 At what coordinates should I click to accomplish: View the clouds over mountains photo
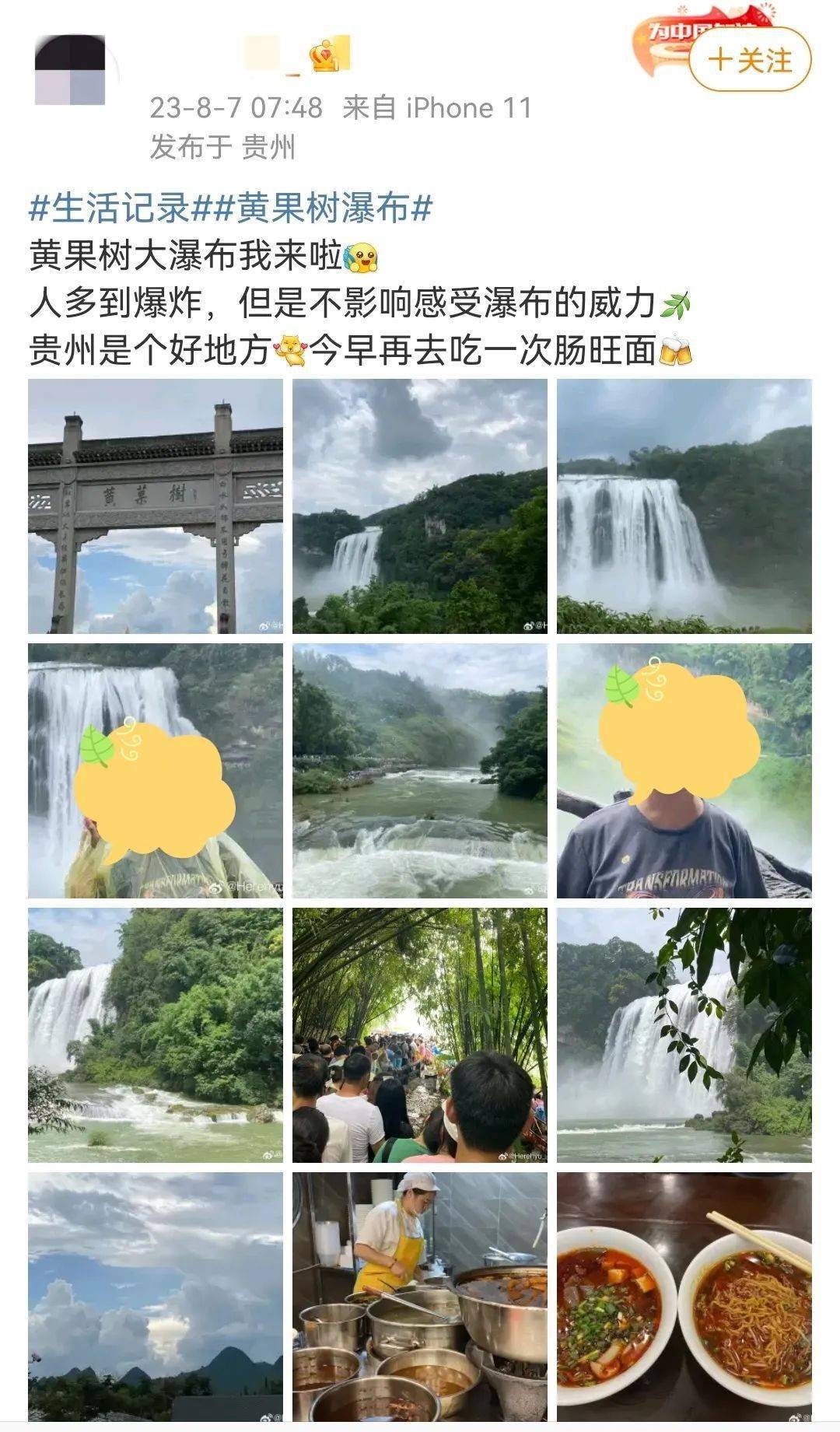tap(156, 1299)
